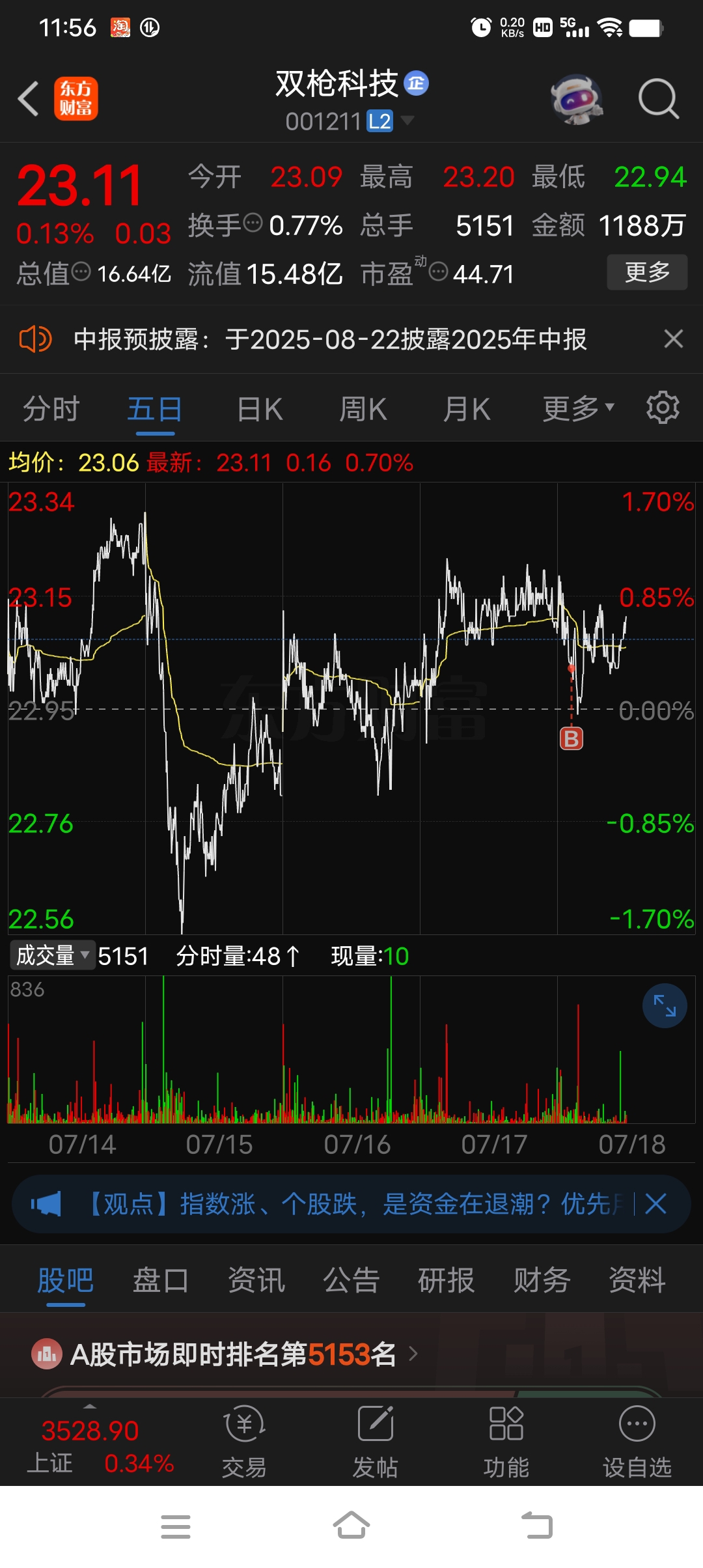
Task: Open chart settings gear
Action: click(x=663, y=408)
